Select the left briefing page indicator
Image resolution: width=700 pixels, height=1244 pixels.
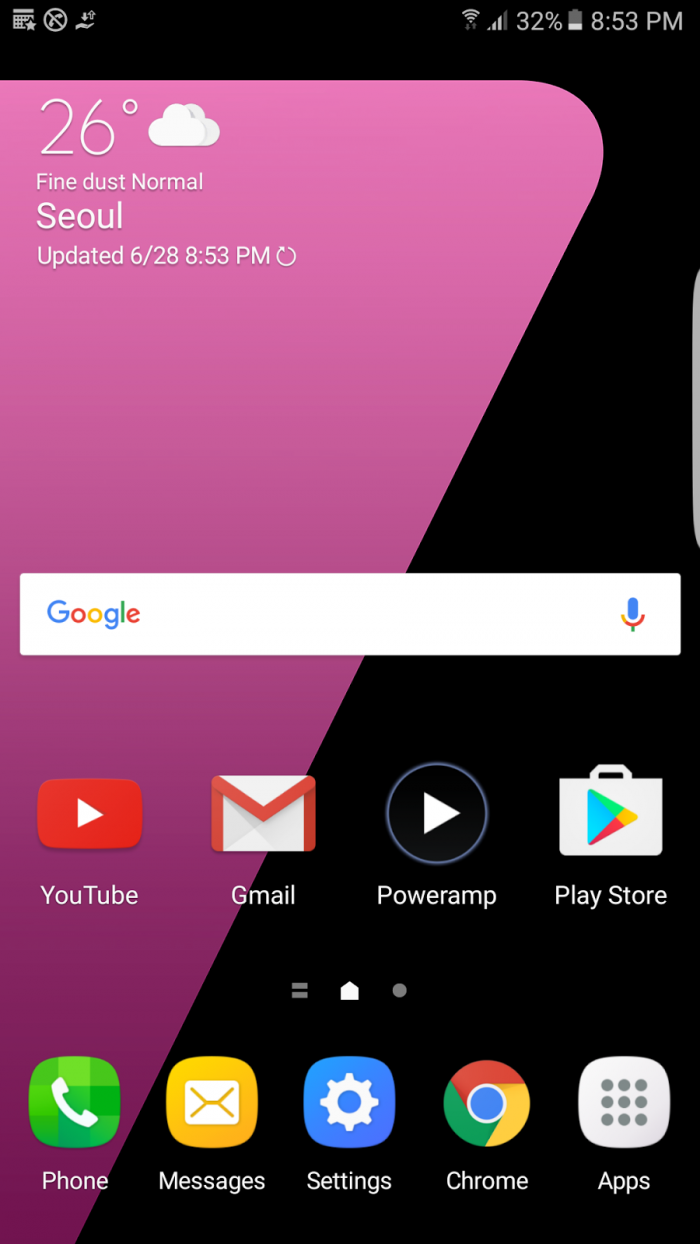point(299,990)
